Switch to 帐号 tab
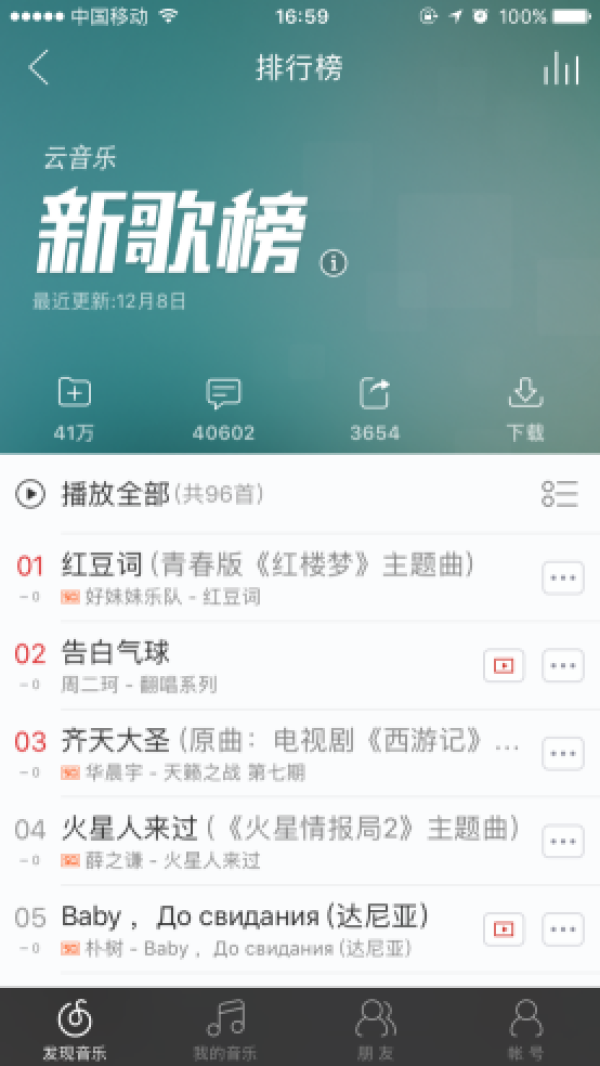600x1066 pixels. (525, 1028)
